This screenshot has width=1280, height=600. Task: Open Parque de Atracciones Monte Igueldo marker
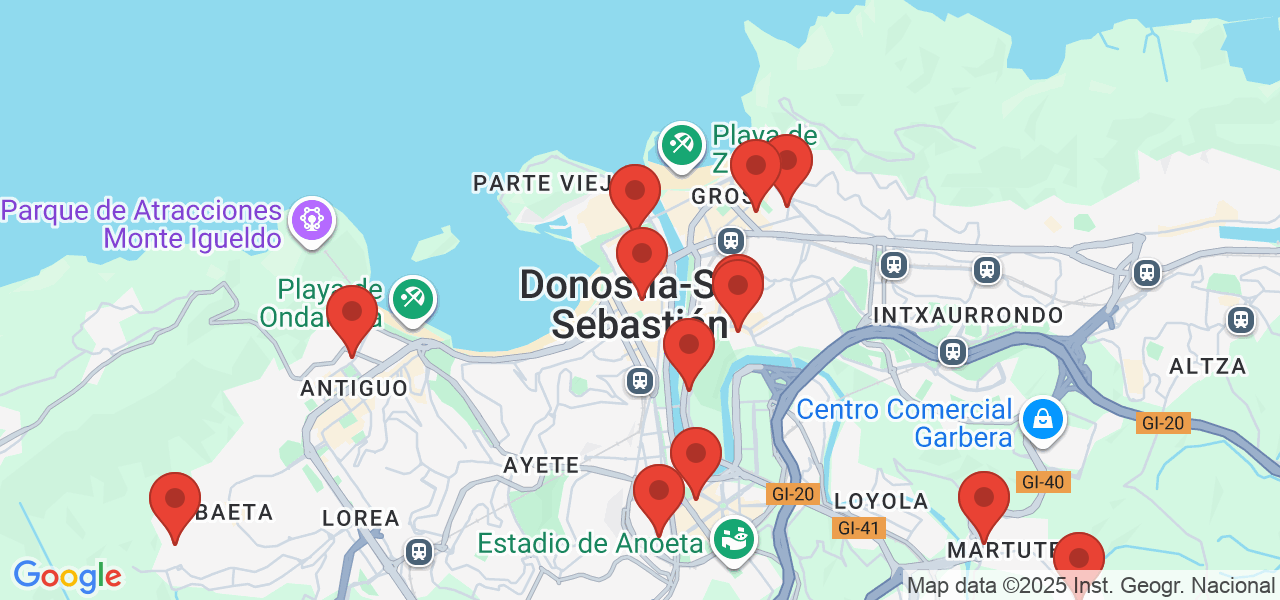pyautogui.click(x=312, y=219)
